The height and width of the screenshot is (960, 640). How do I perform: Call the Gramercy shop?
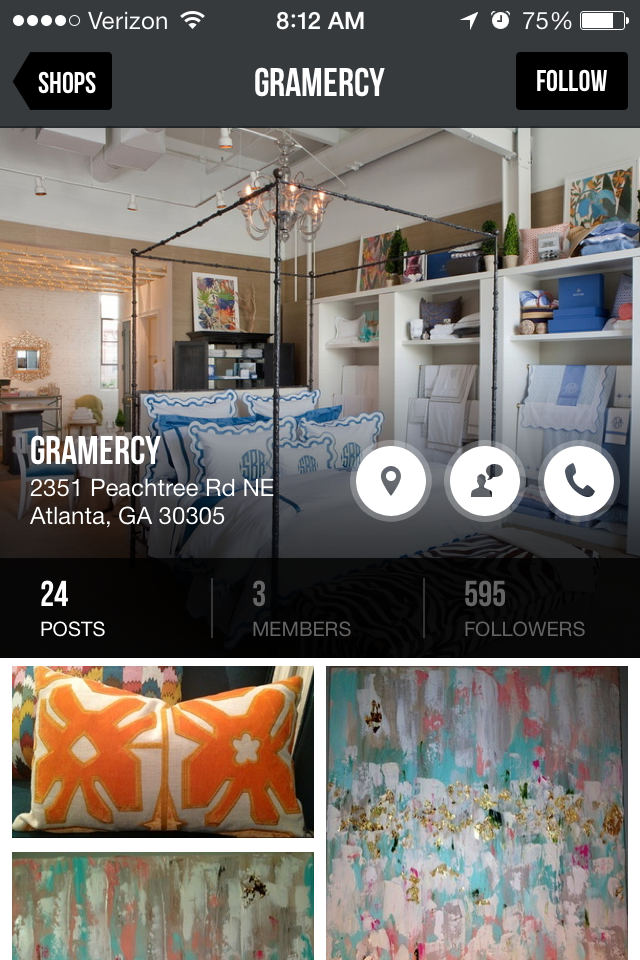(578, 481)
